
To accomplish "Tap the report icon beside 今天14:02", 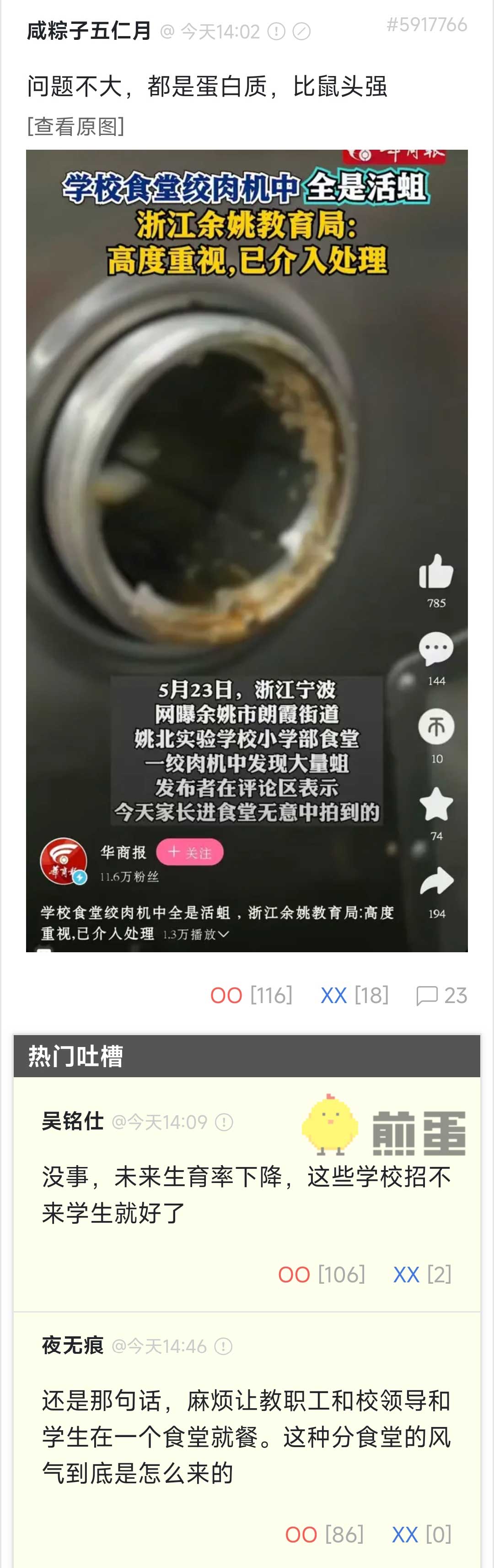I will click(x=276, y=31).
